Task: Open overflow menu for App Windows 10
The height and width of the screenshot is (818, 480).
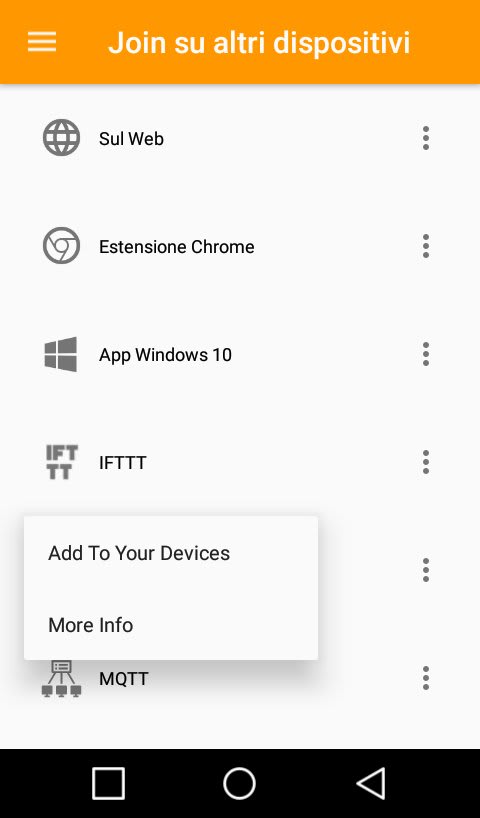Action: point(426,355)
